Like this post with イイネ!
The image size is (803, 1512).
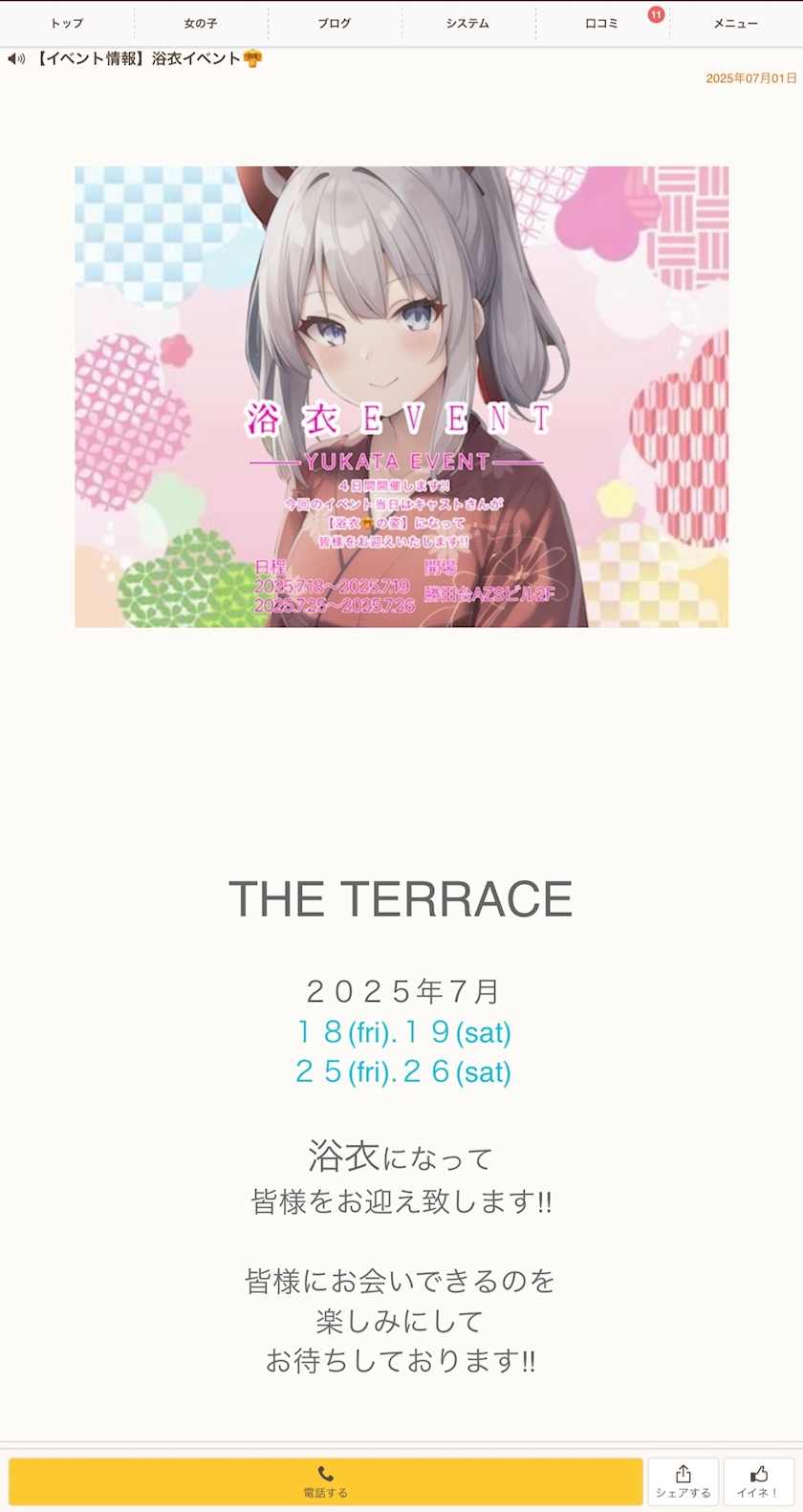(758, 1481)
